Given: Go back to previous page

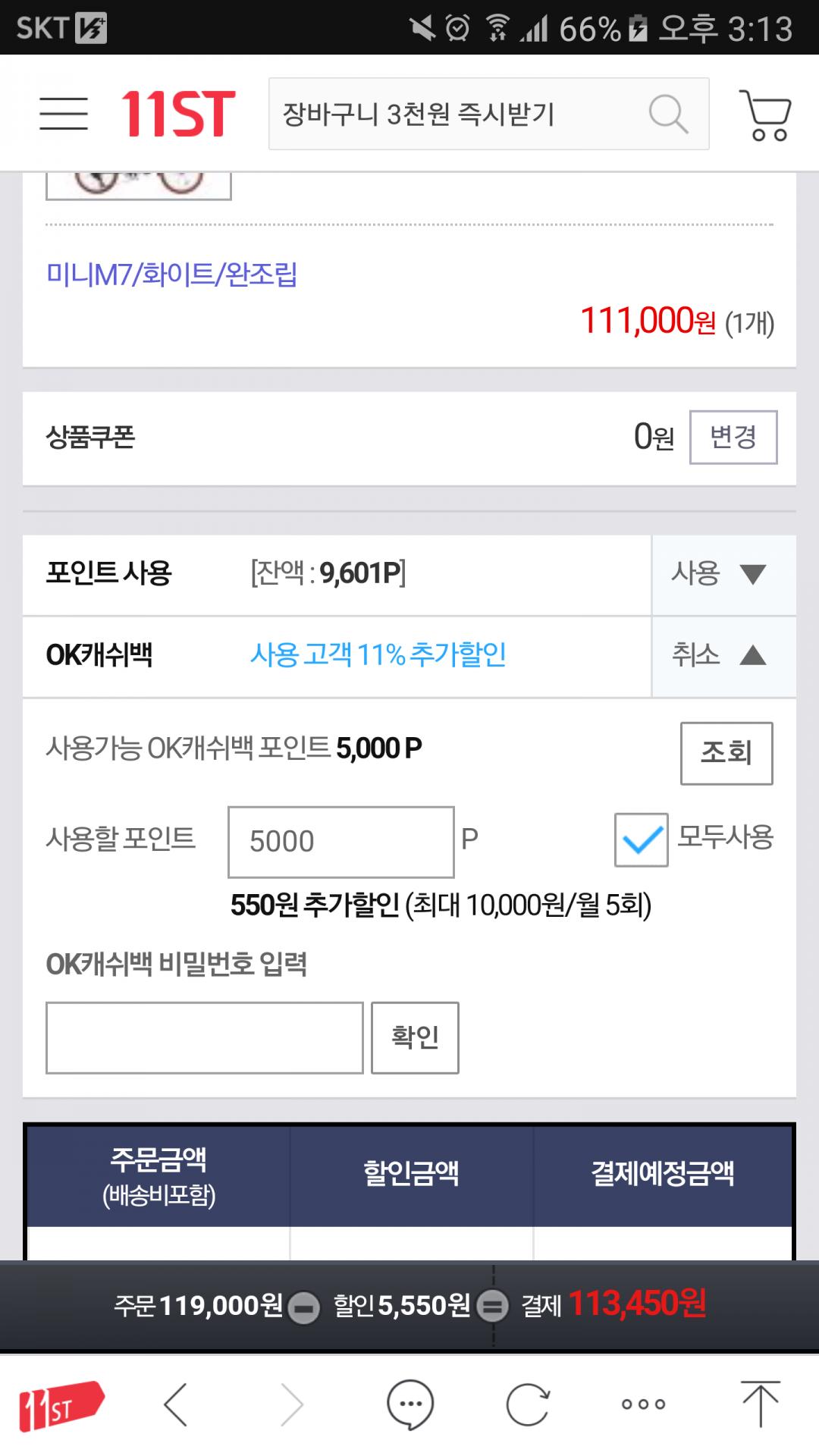Looking at the screenshot, I should tap(176, 1404).
